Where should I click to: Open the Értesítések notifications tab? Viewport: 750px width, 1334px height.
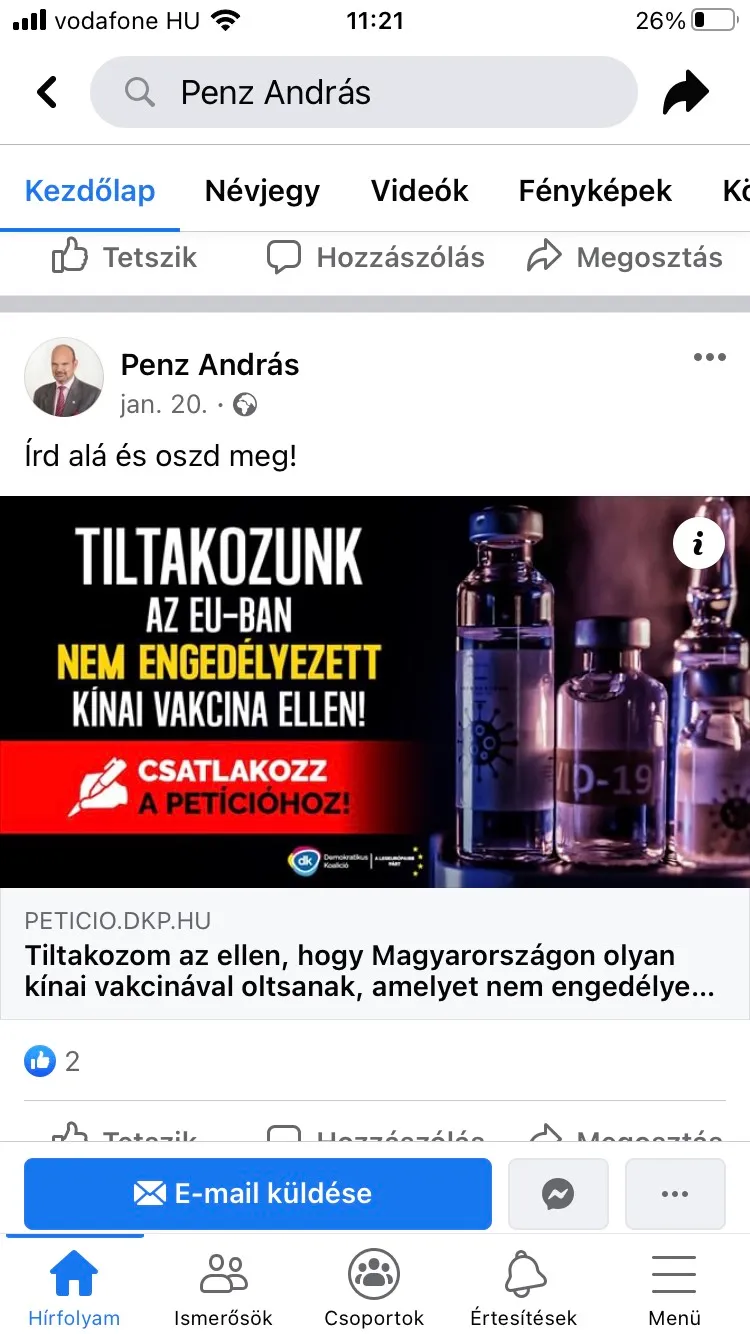[524, 1290]
